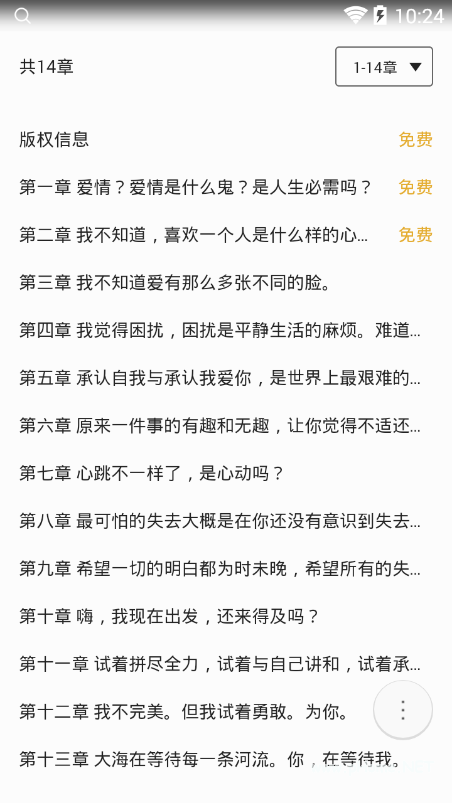Go to 第七章 心跳不一样了
The height and width of the screenshot is (803, 452).
(x=226, y=473)
